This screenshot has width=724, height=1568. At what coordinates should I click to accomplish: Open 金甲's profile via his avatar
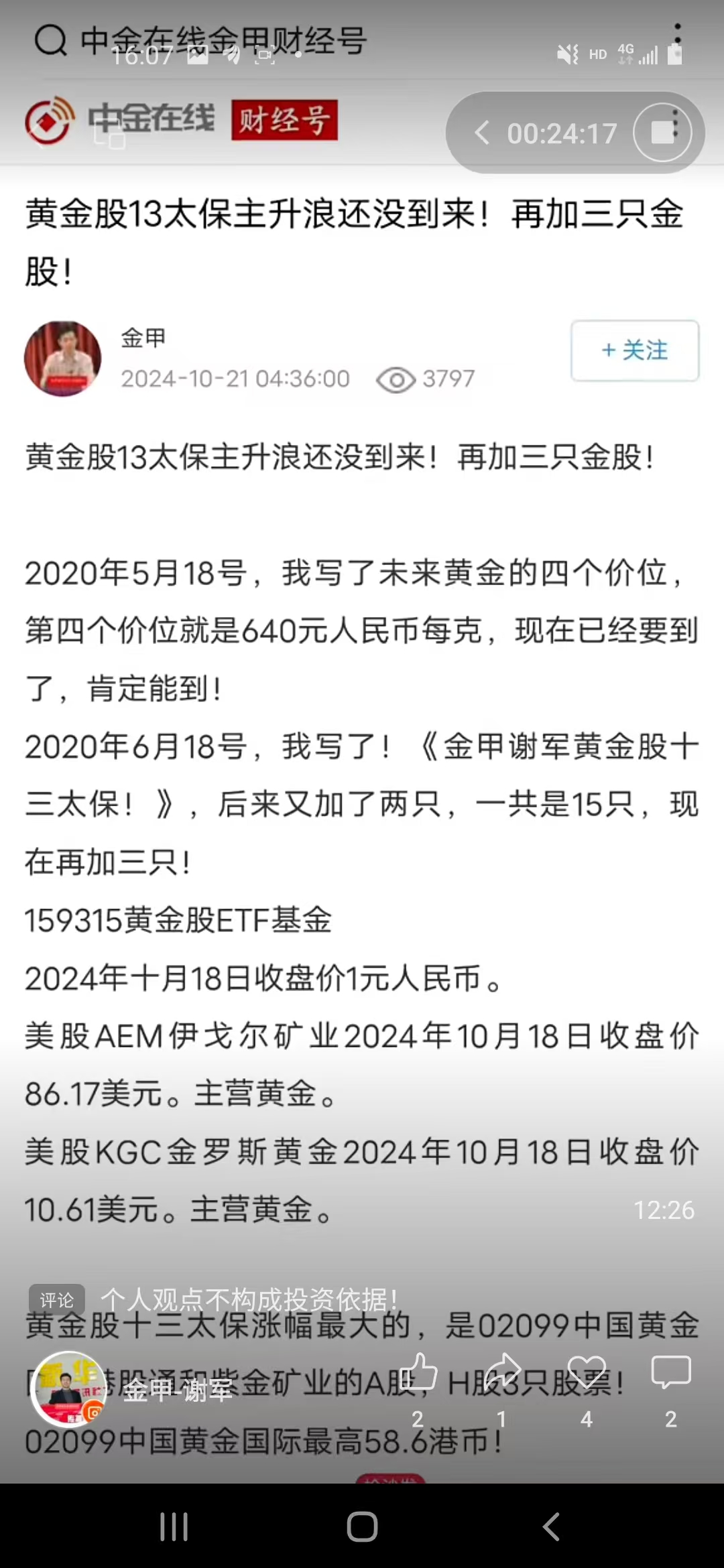pyautogui.click(x=62, y=358)
